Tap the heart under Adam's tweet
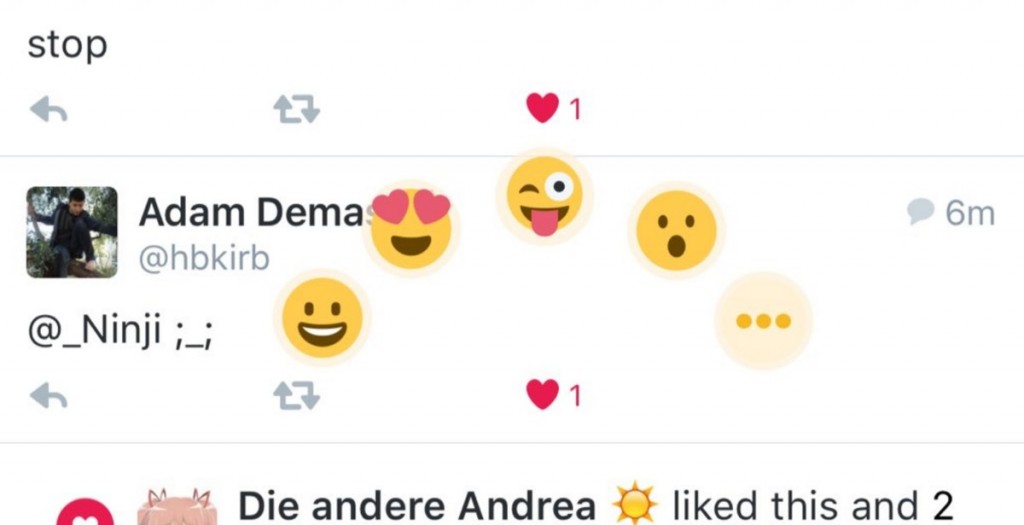The image size is (1024, 525). 542,396
